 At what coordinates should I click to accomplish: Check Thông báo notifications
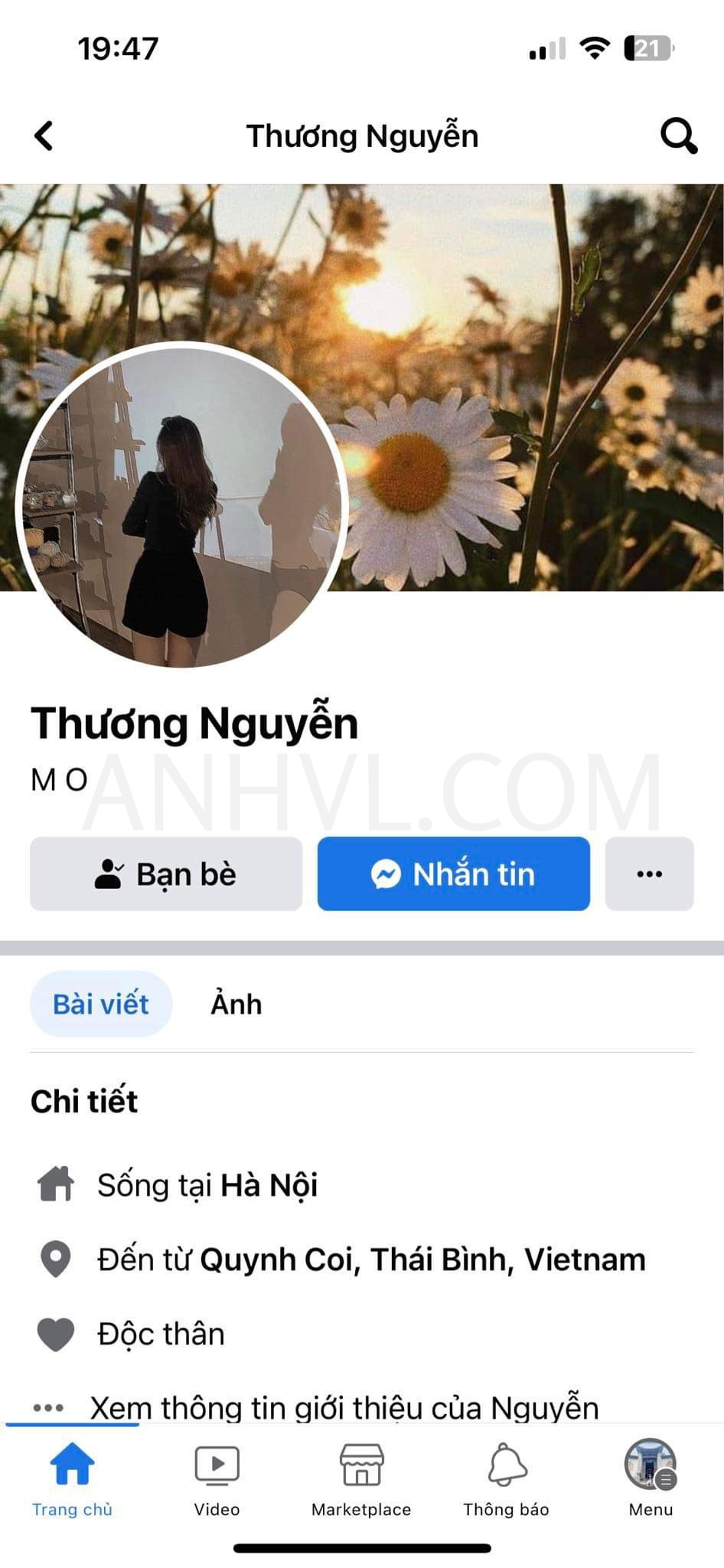click(506, 1479)
